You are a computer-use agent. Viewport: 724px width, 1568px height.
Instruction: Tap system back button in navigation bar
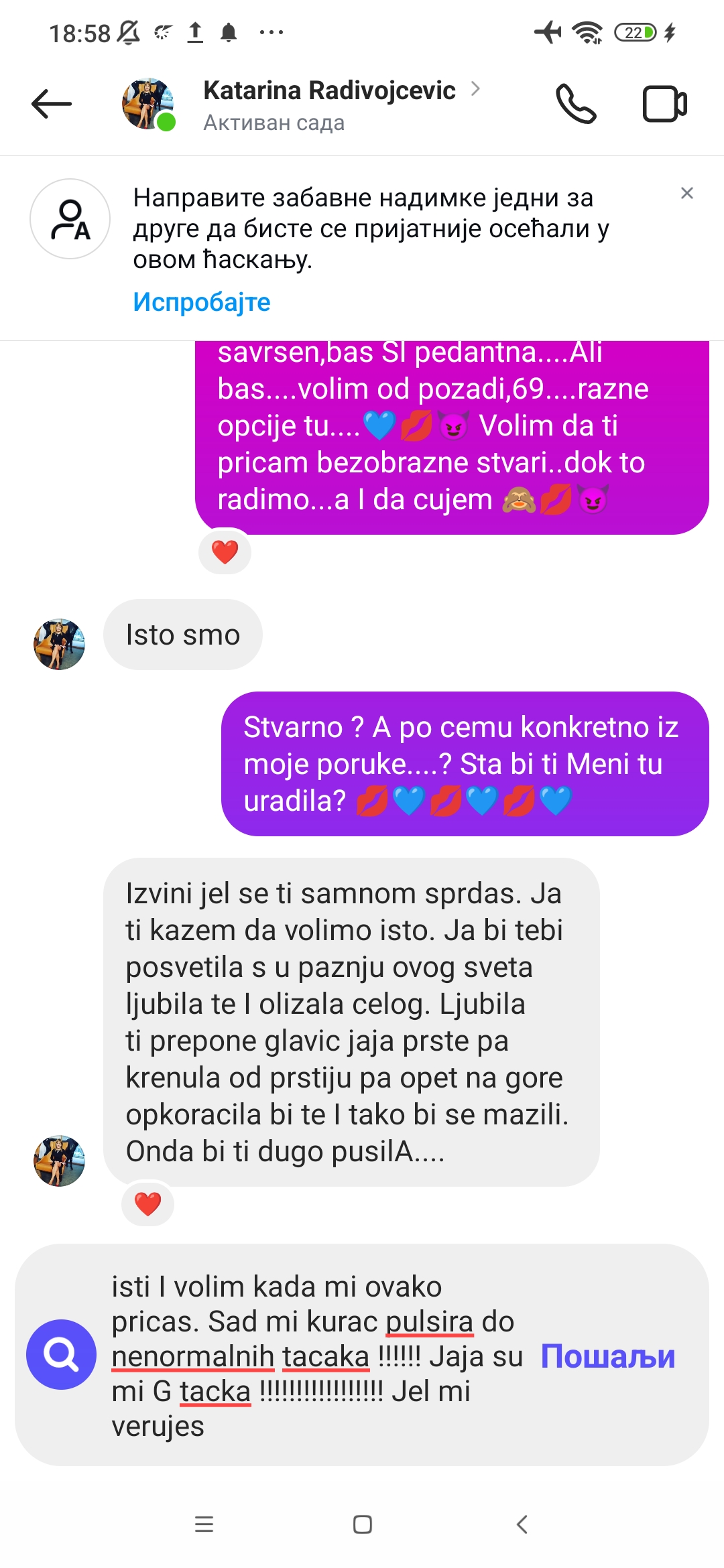(522, 1524)
